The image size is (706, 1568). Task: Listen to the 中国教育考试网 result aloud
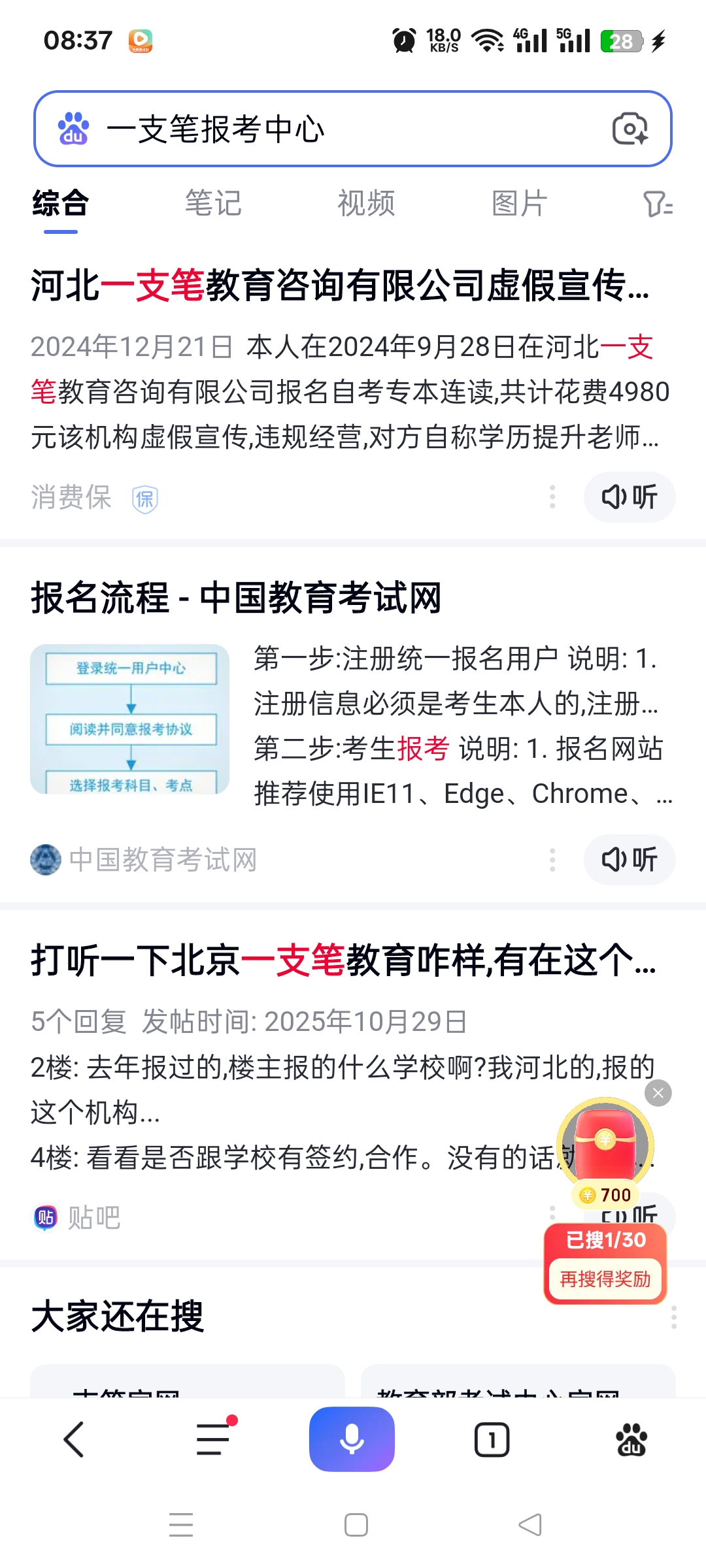[x=629, y=860]
